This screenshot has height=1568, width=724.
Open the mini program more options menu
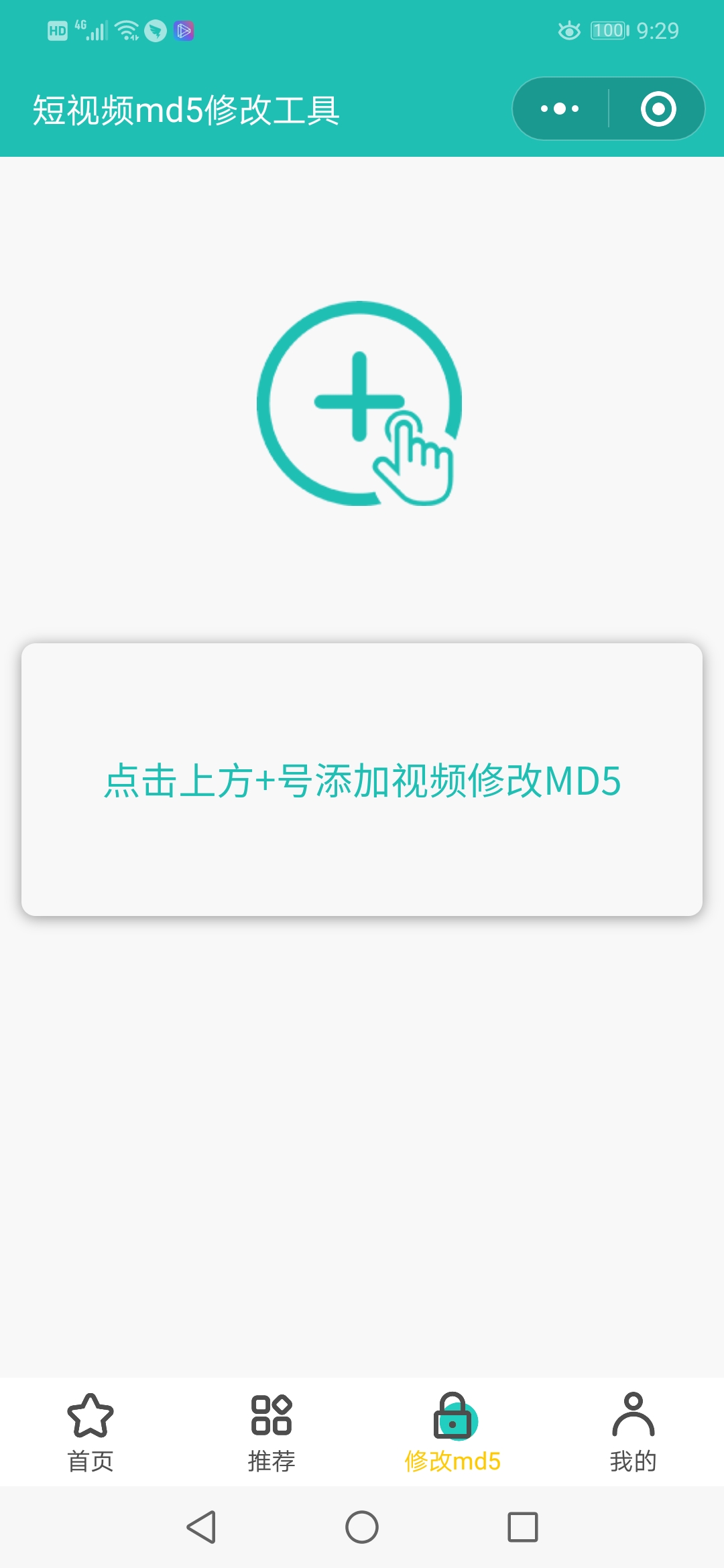click(x=560, y=109)
